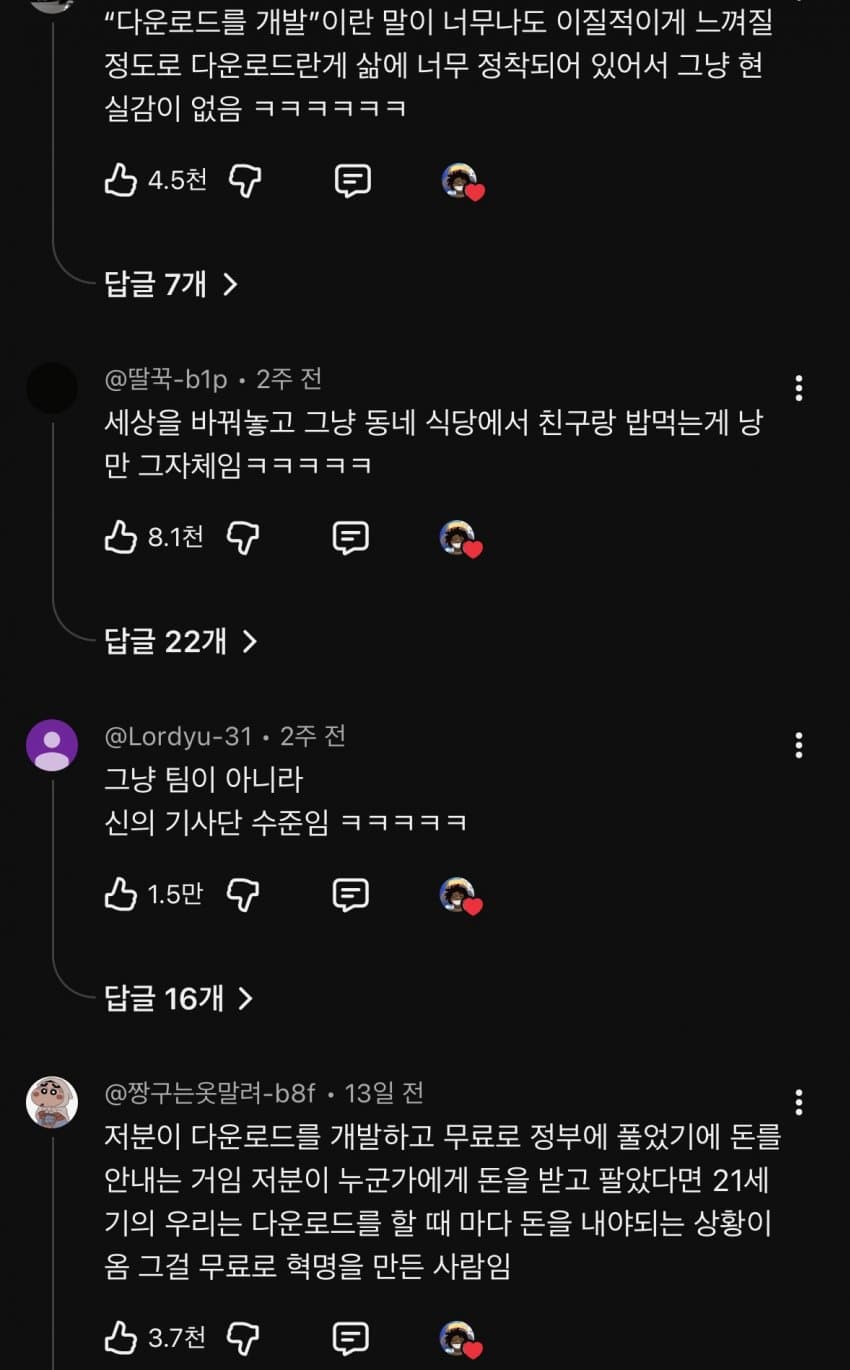Reply to the comment by @딸꾹-b1p
This screenshot has height=1370, width=850.
pos(351,538)
